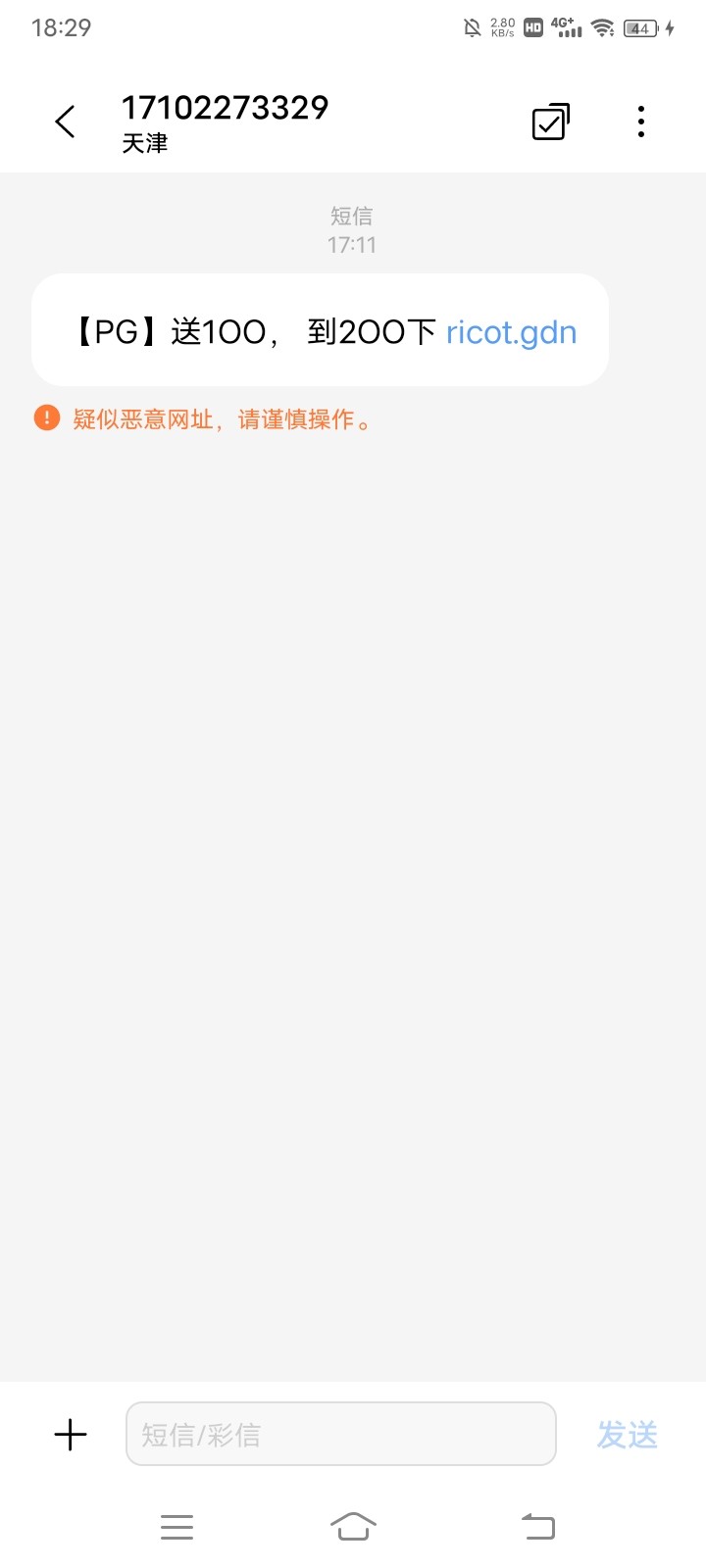This screenshot has height=1568, width=706.
Task: Tap the plus attachment icon
Action: [x=71, y=1435]
